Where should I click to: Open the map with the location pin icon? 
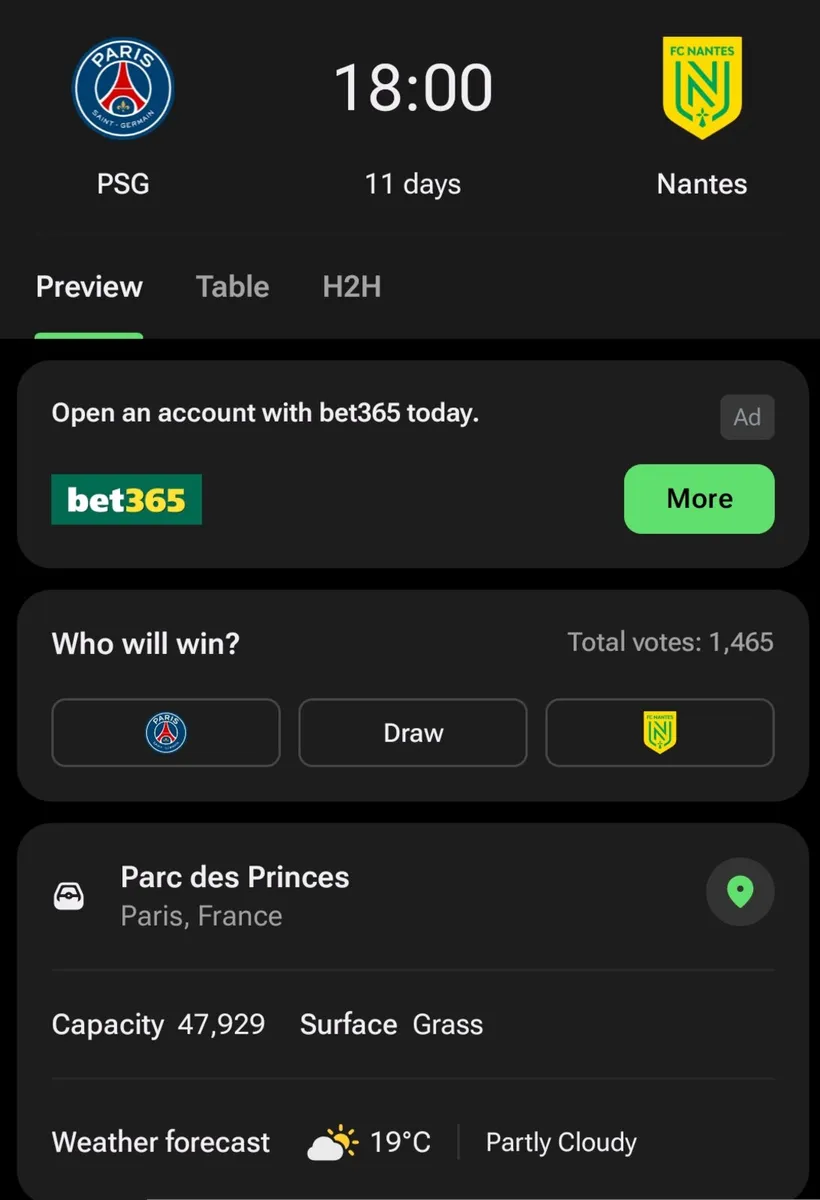point(740,891)
